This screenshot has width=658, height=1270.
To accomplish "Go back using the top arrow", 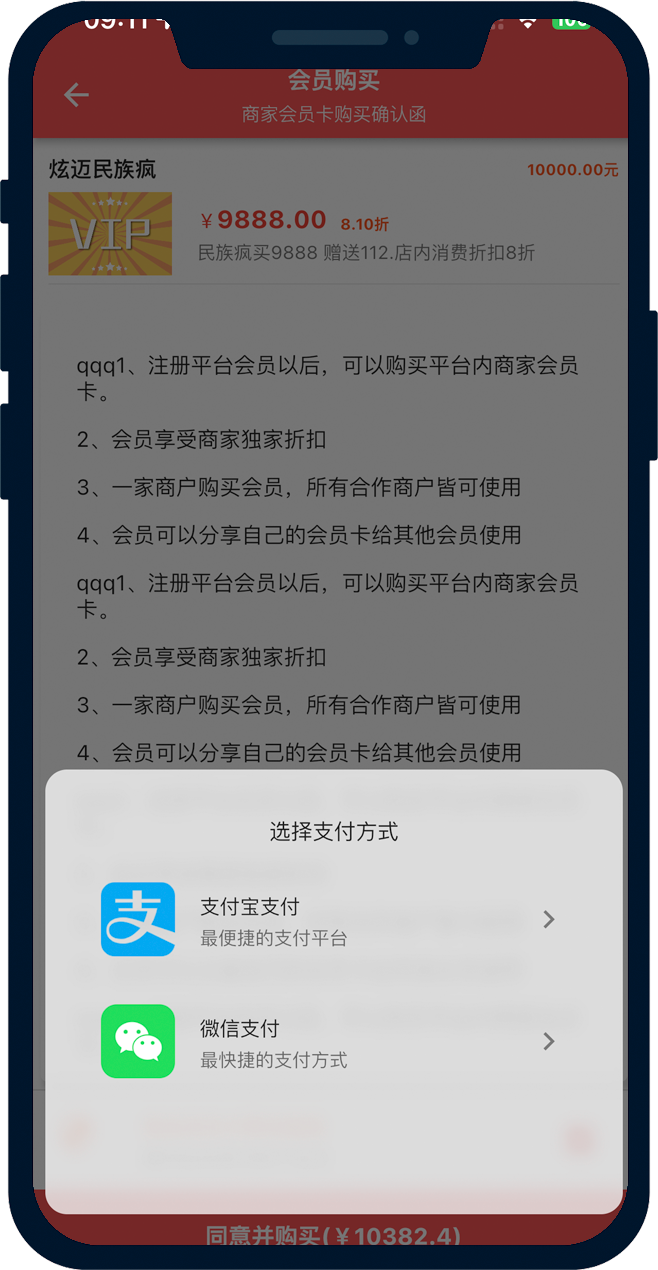I will tap(76, 95).
